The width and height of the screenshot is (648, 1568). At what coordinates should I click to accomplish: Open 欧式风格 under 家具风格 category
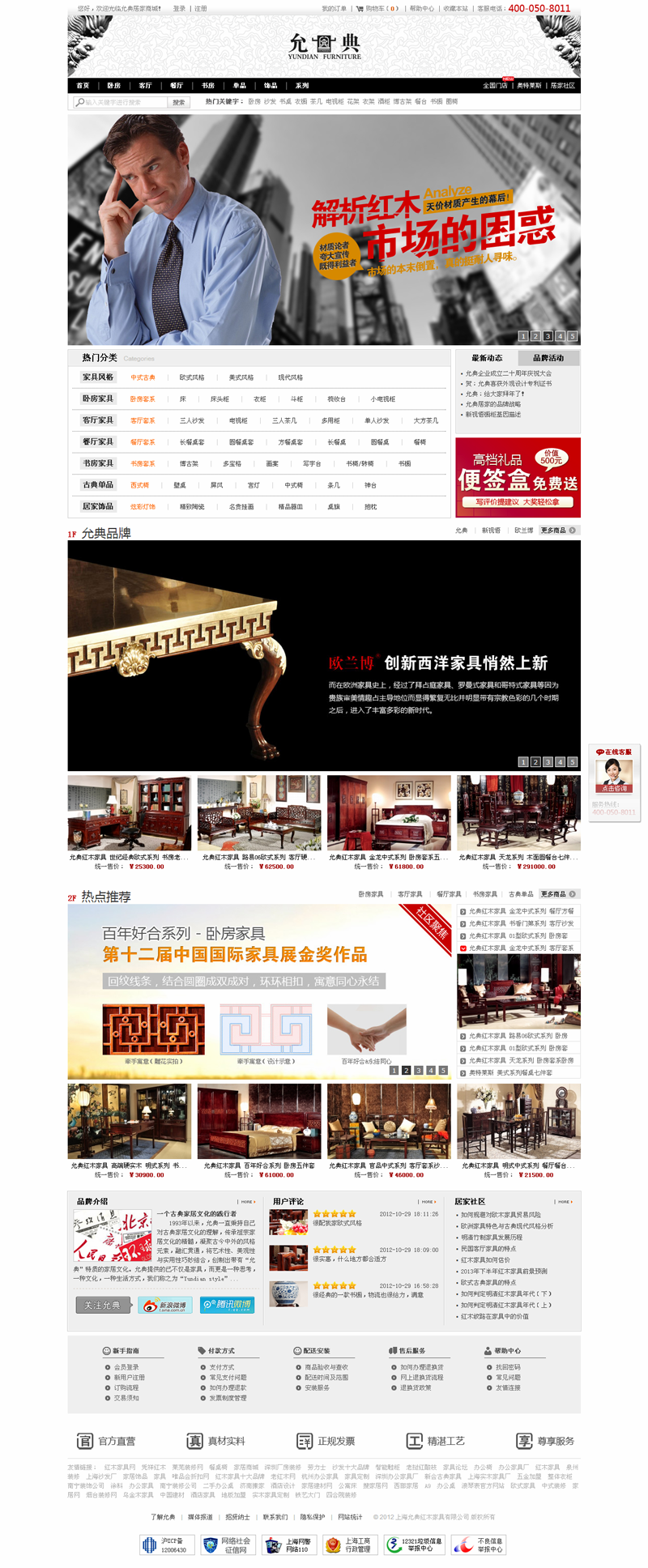click(192, 377)
